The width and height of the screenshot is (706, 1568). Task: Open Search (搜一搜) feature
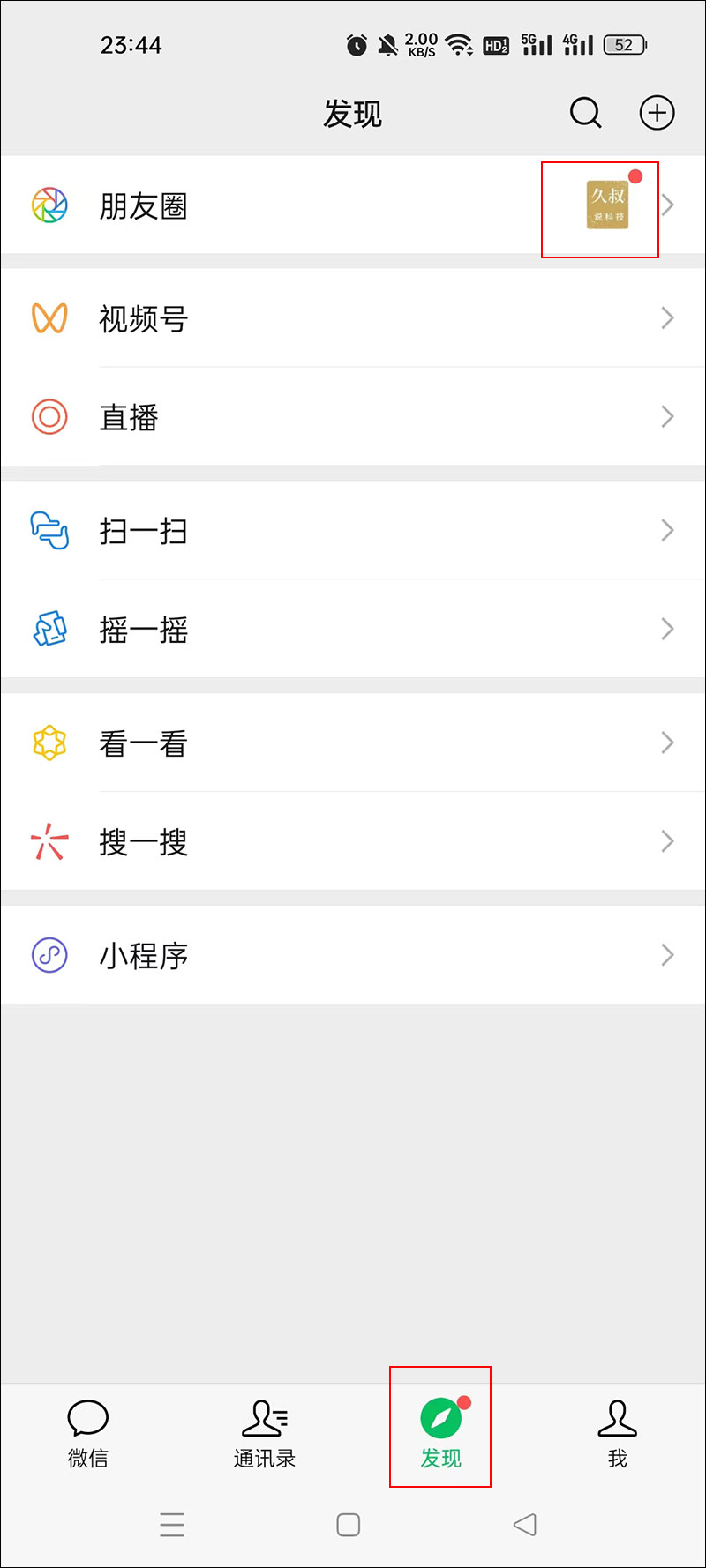coord(144,842)
